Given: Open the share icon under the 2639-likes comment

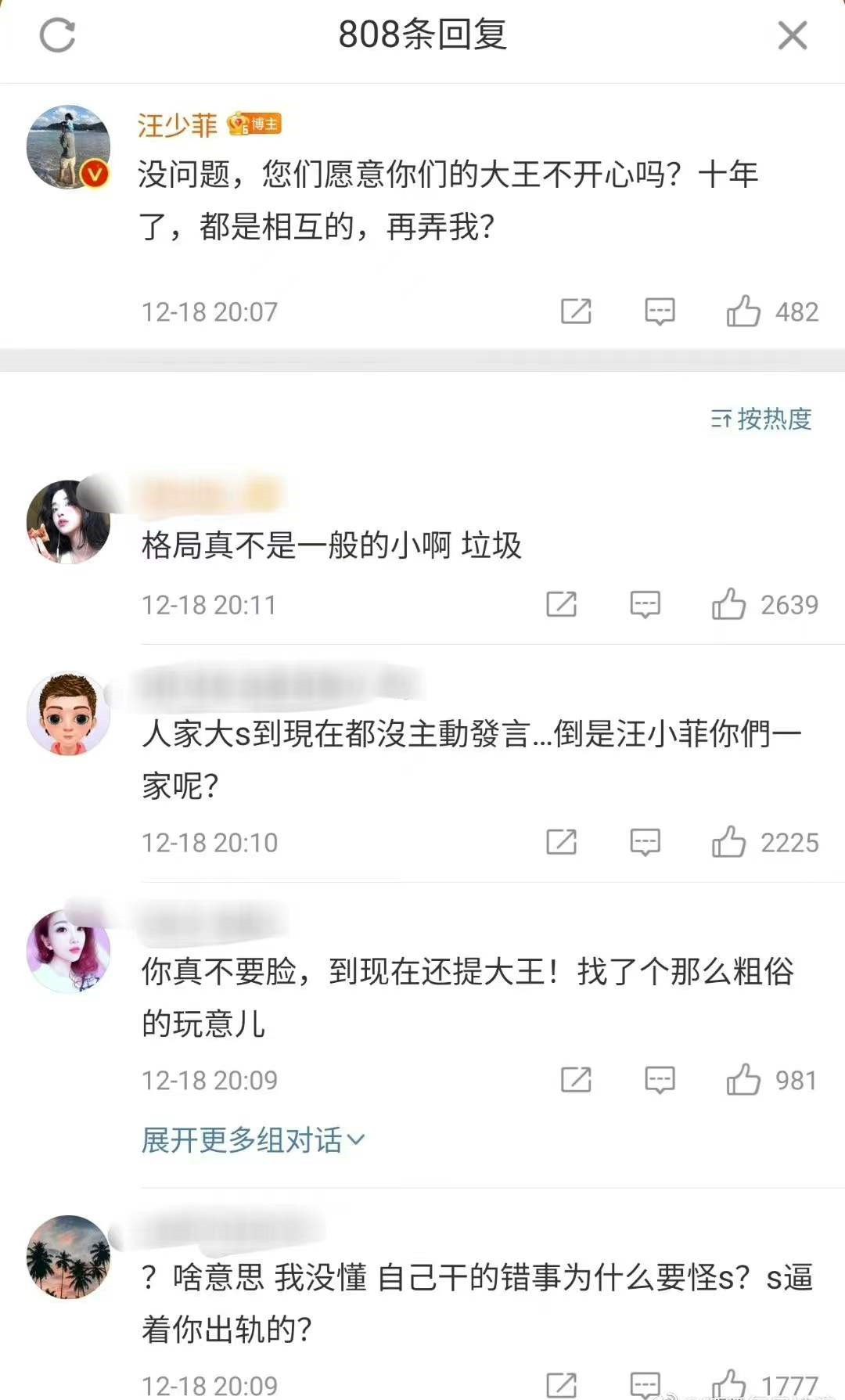Looking at the screenshot, I should click(560, 603).
